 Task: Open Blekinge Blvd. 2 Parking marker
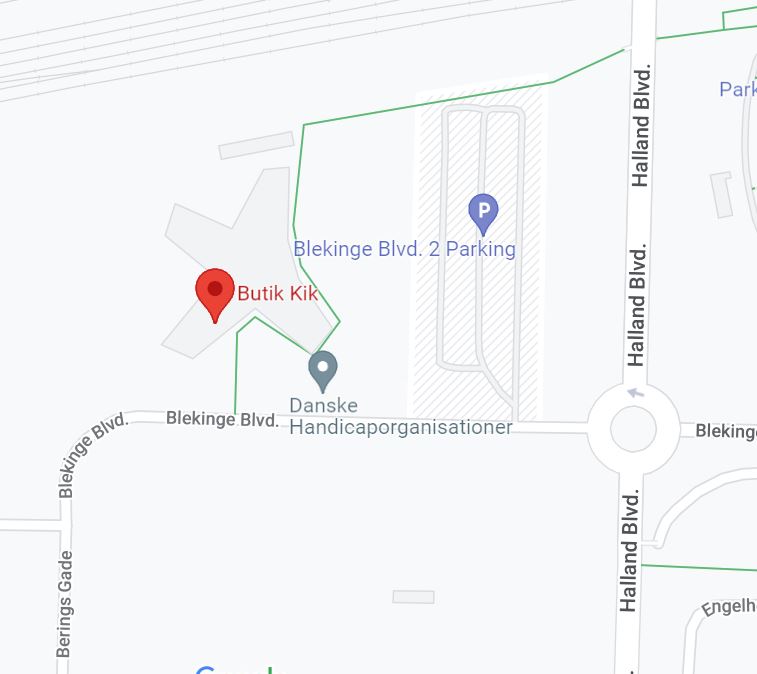(483, 212)
